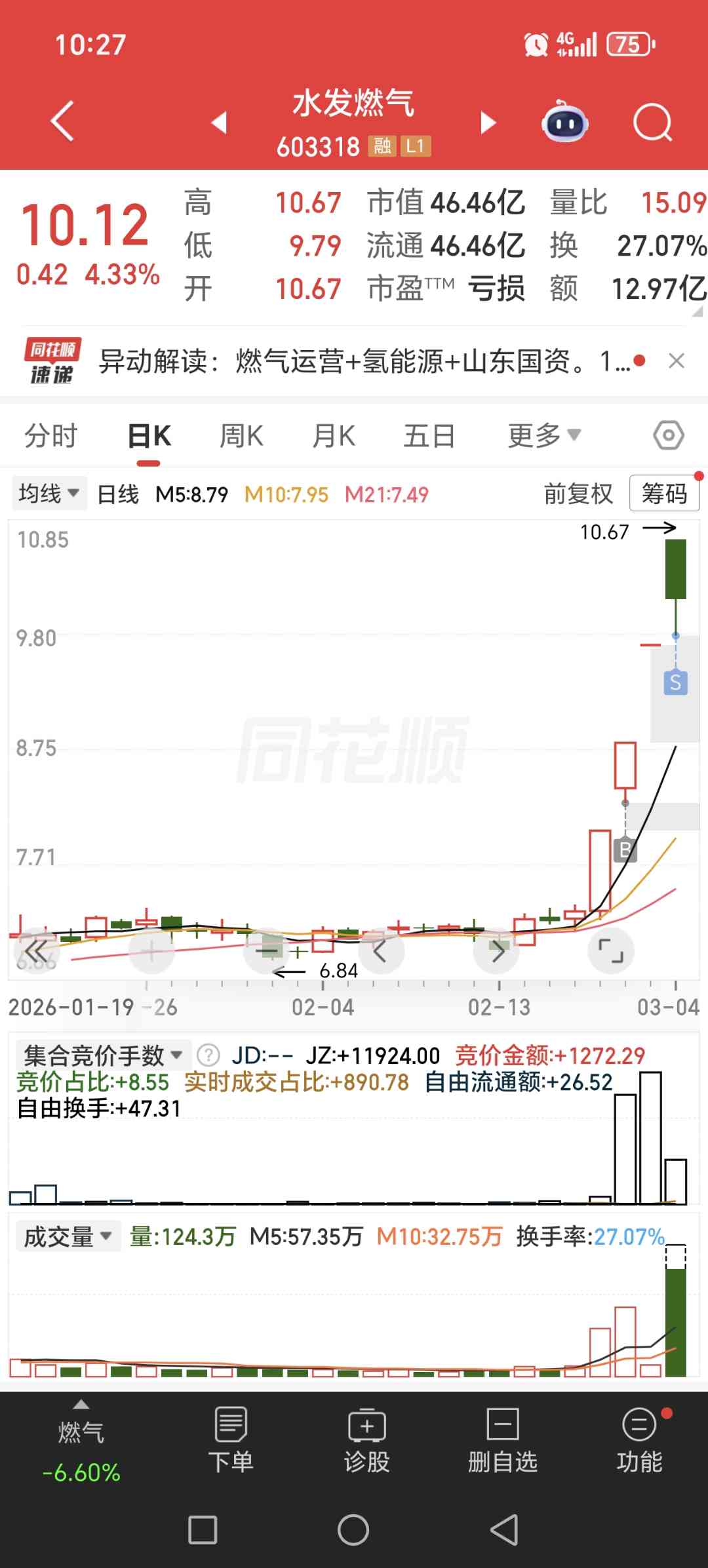Open the 集合竞价手数 indicator dropdown

(x=103, y=1055)
